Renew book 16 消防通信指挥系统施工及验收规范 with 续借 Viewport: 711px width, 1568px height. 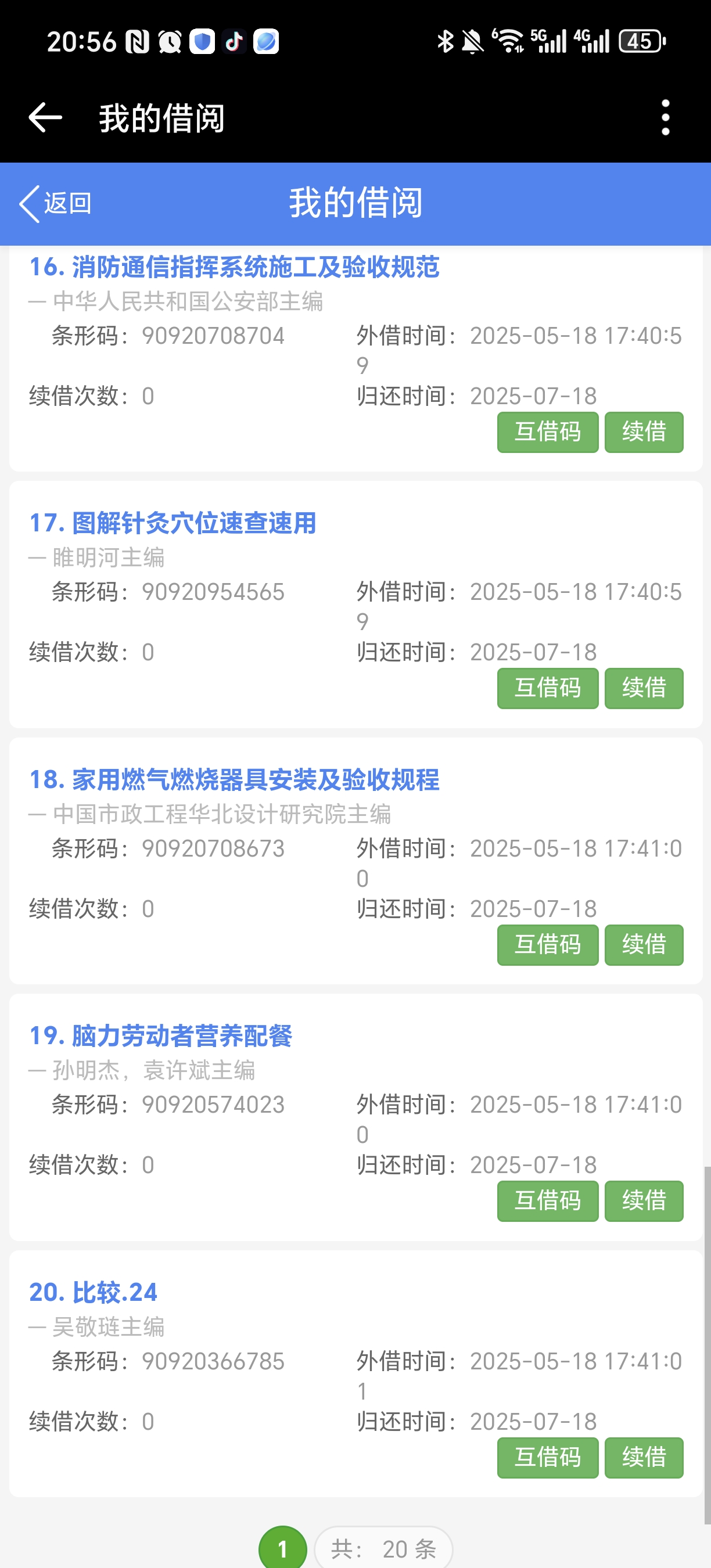tap(644, 432)
